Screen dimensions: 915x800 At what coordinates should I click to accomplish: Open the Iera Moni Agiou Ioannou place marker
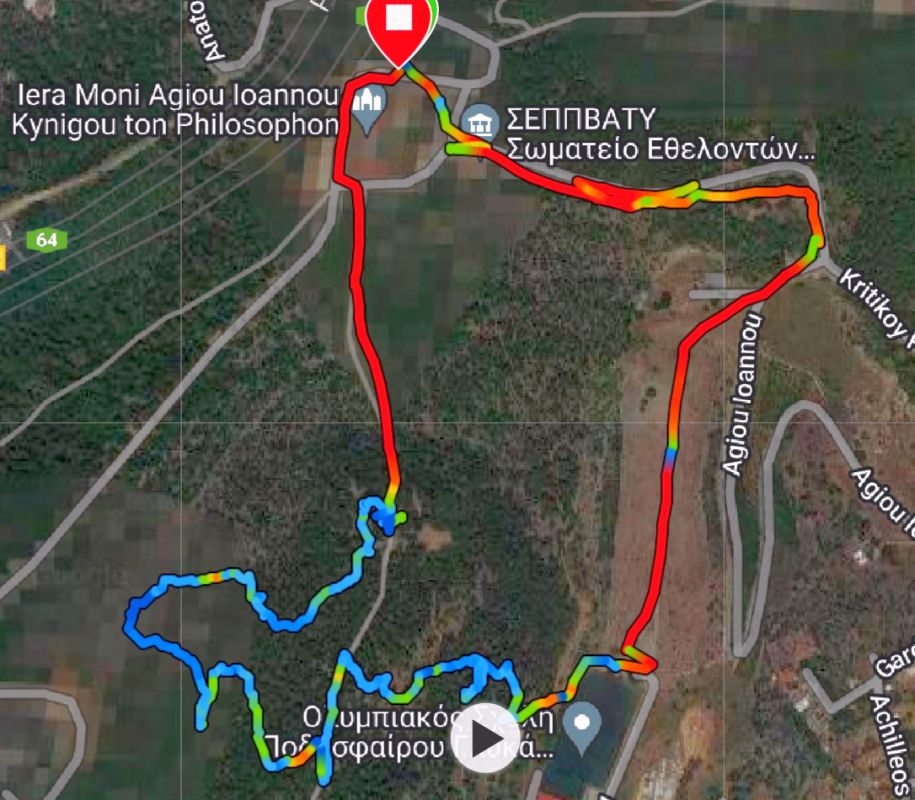coord(367,107)
